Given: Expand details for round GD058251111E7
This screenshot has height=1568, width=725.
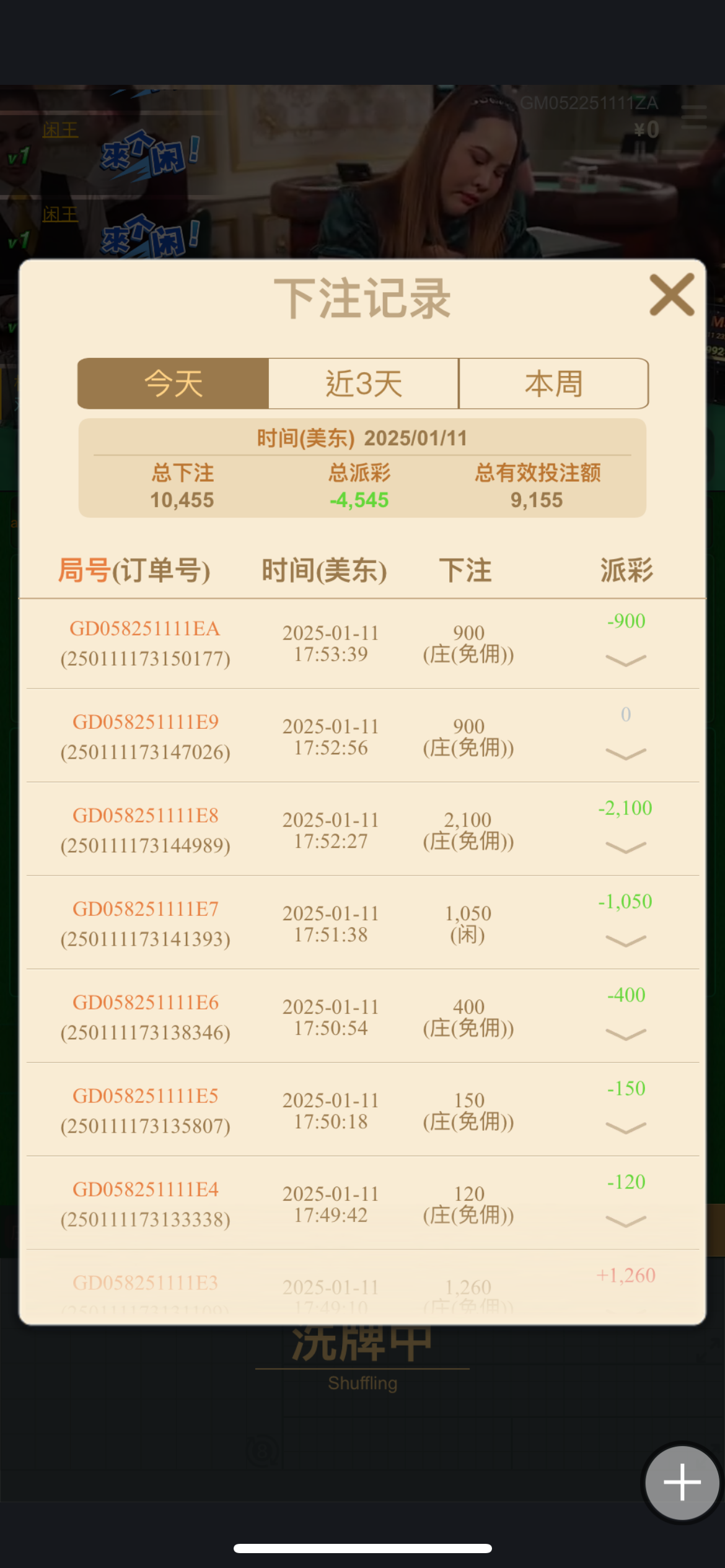Looking at the screenshot, I should click(x=625, y=941).
